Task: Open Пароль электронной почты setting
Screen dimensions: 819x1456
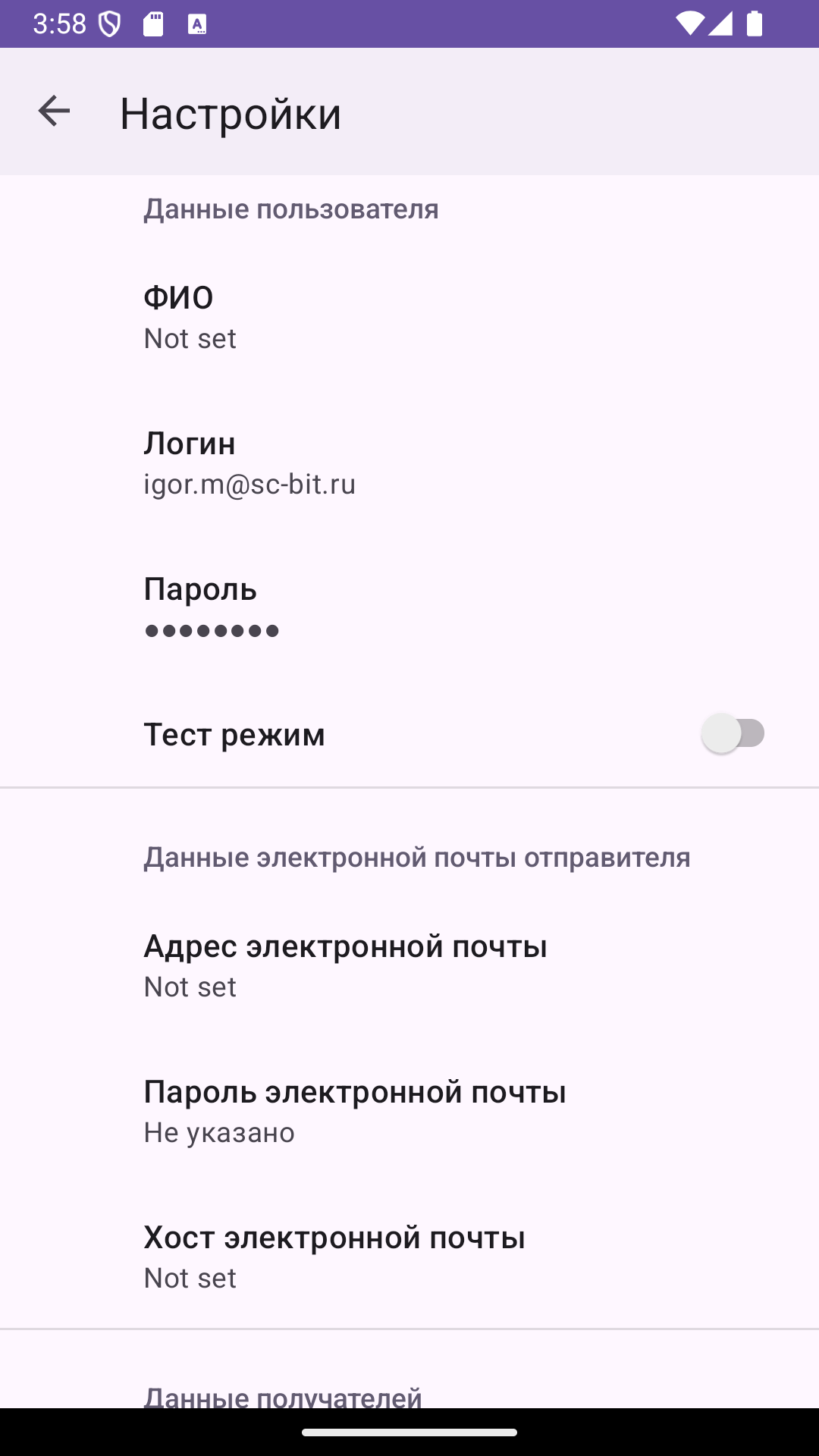Action: click(409, 1111)
